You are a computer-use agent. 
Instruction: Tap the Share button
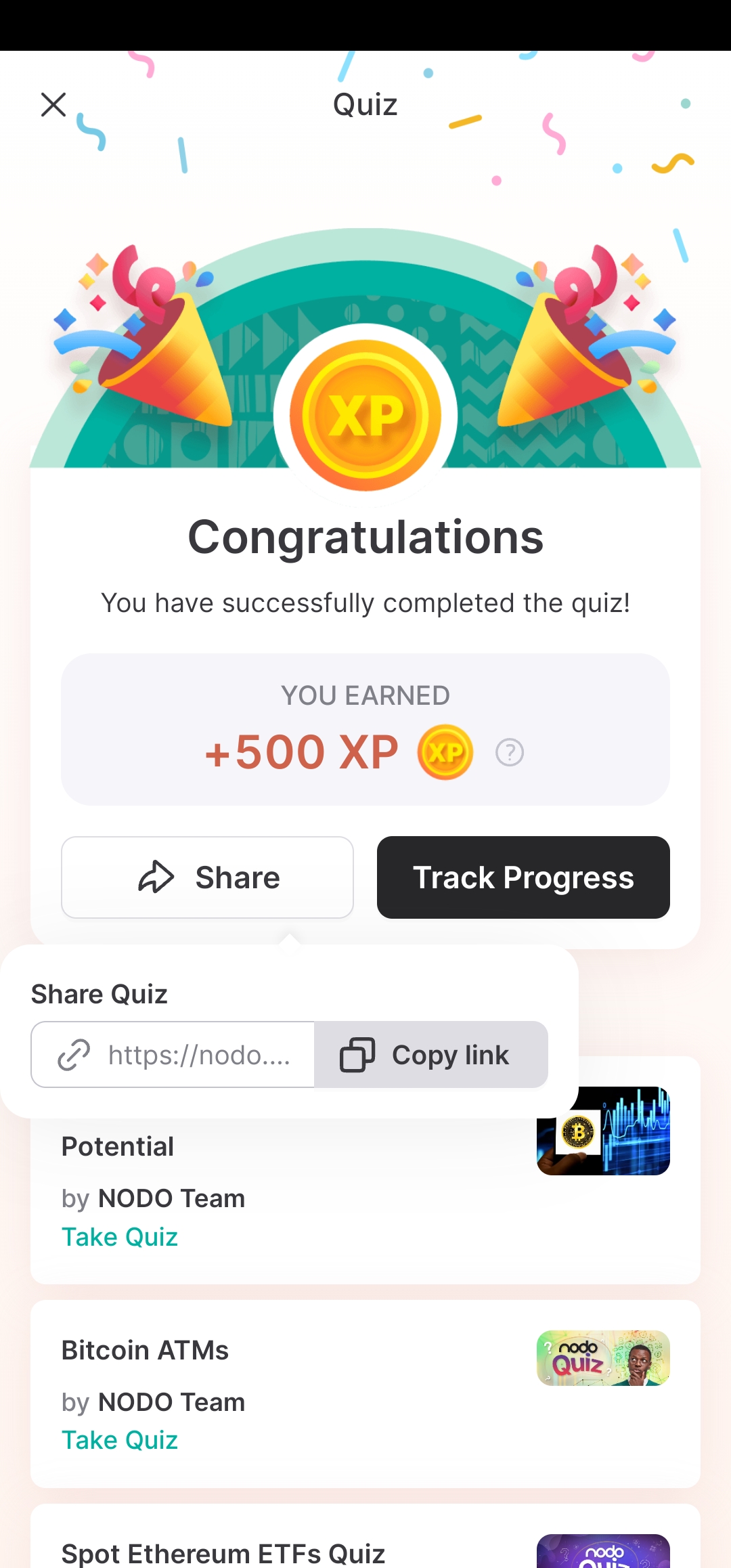pyautogui.click(x=207, y=877)
